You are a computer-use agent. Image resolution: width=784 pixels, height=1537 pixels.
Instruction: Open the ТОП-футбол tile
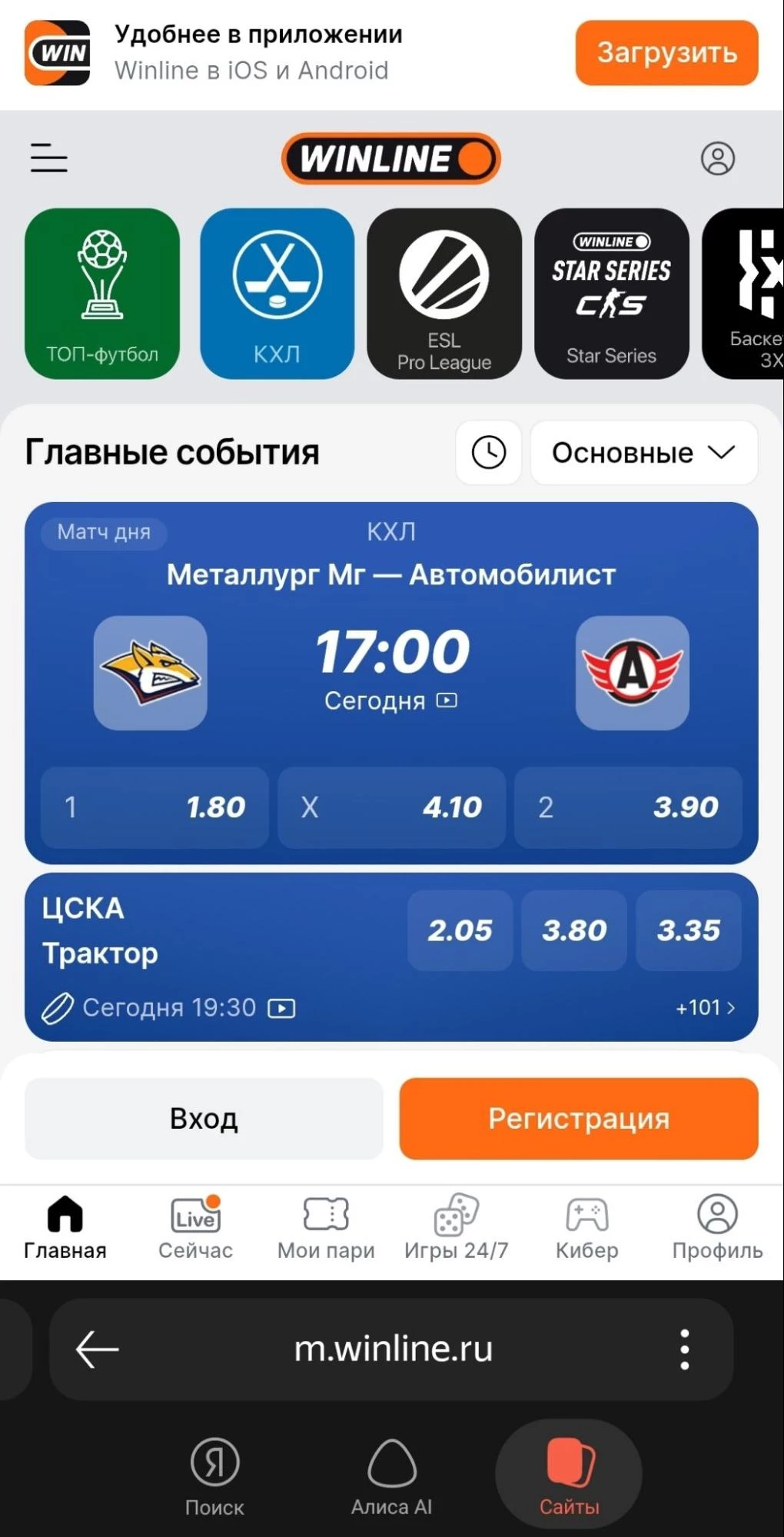click(x=102, y=294)
